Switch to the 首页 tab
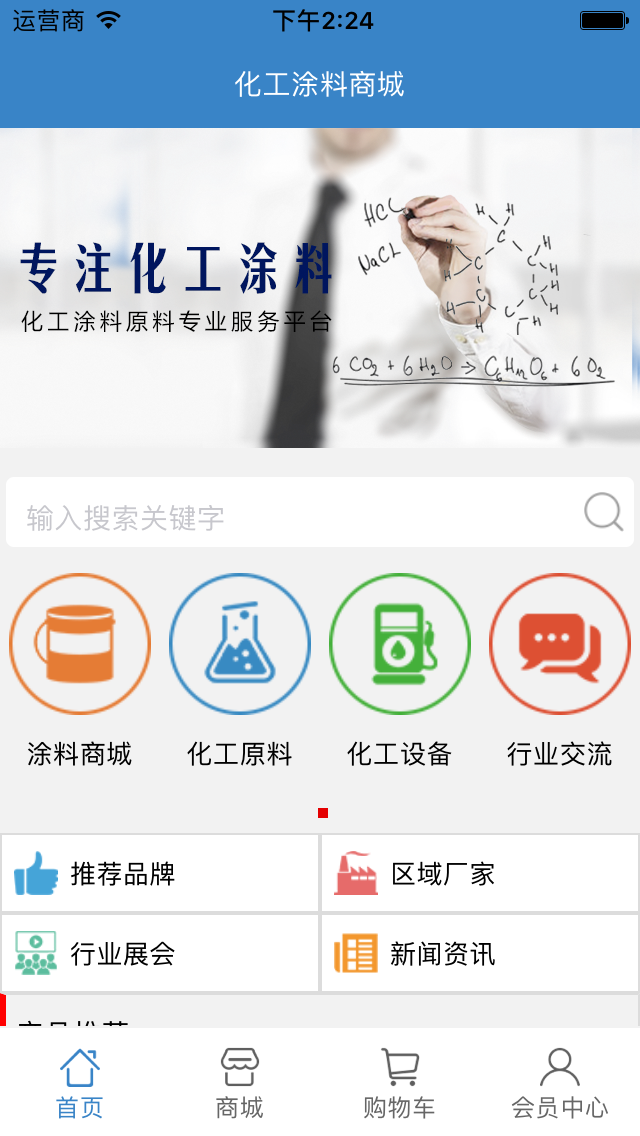Screen dimensions: 640x1136 point(80,1084)
